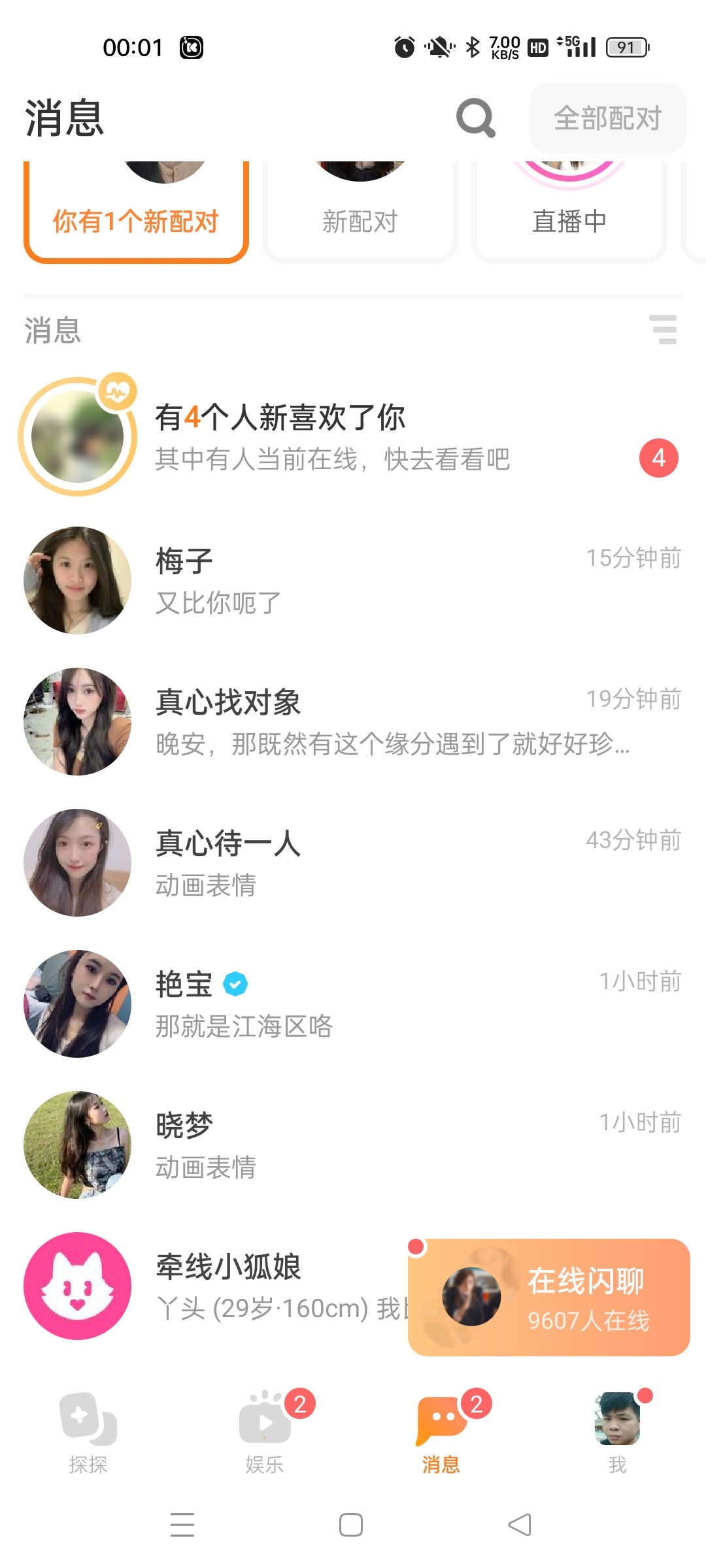Screen dimensions: 706x1568
Task: Open the chat with 晓梦
Action: [353, 1145]
